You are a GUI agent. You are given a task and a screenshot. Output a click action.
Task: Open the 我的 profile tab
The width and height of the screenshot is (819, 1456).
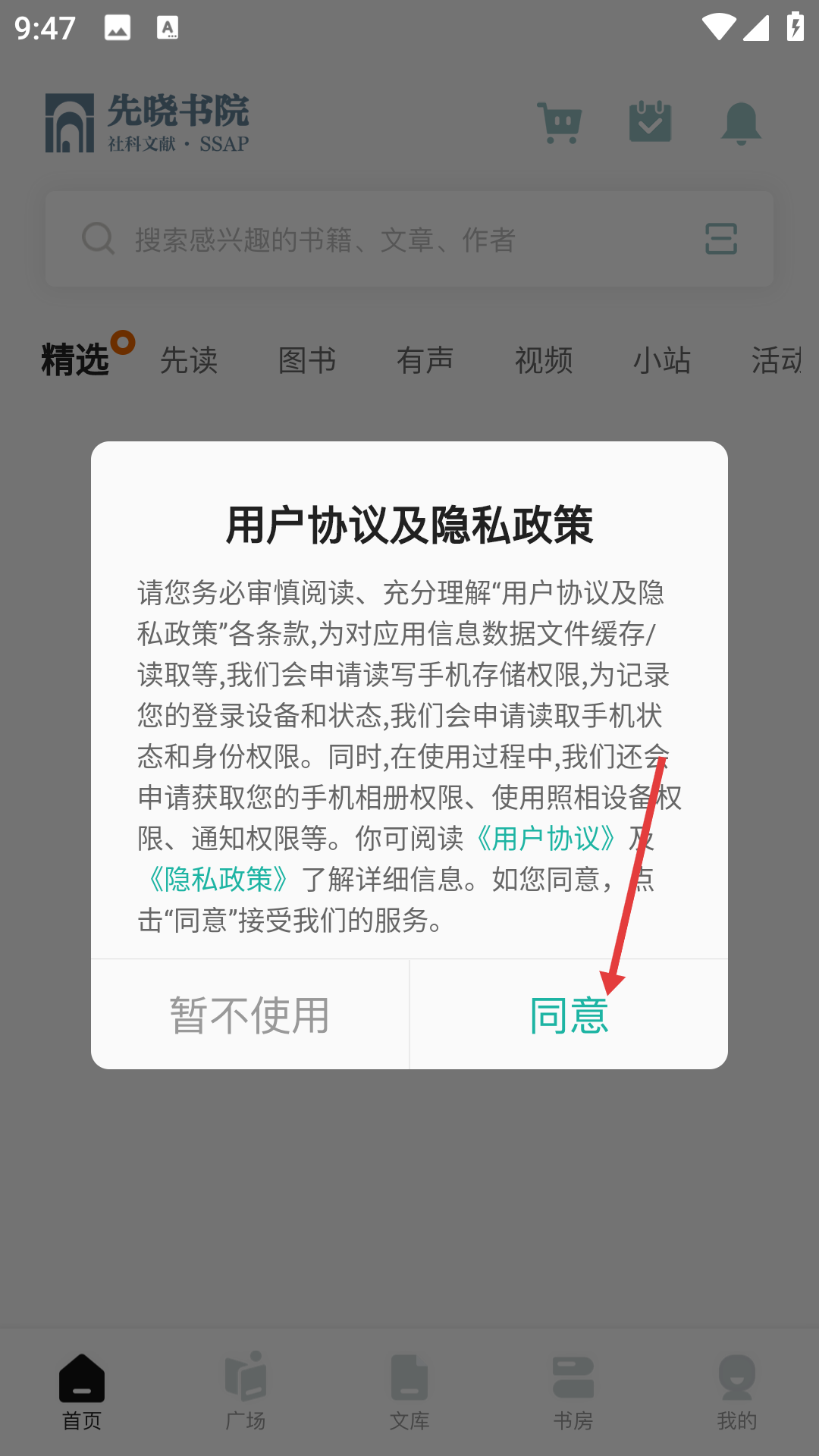pyautogui.click(x=737, y=1391)
